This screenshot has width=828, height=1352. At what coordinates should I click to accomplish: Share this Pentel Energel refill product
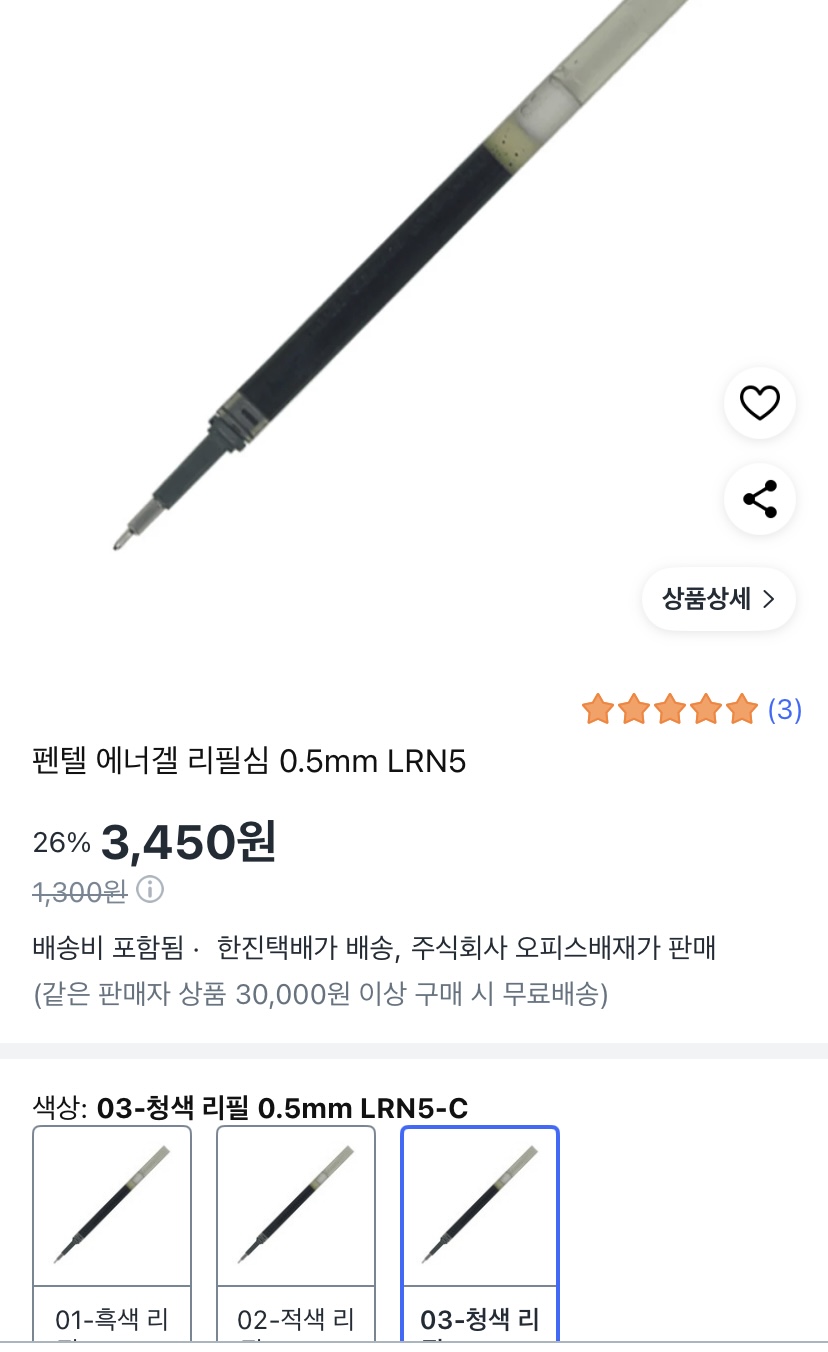point(759,499)
